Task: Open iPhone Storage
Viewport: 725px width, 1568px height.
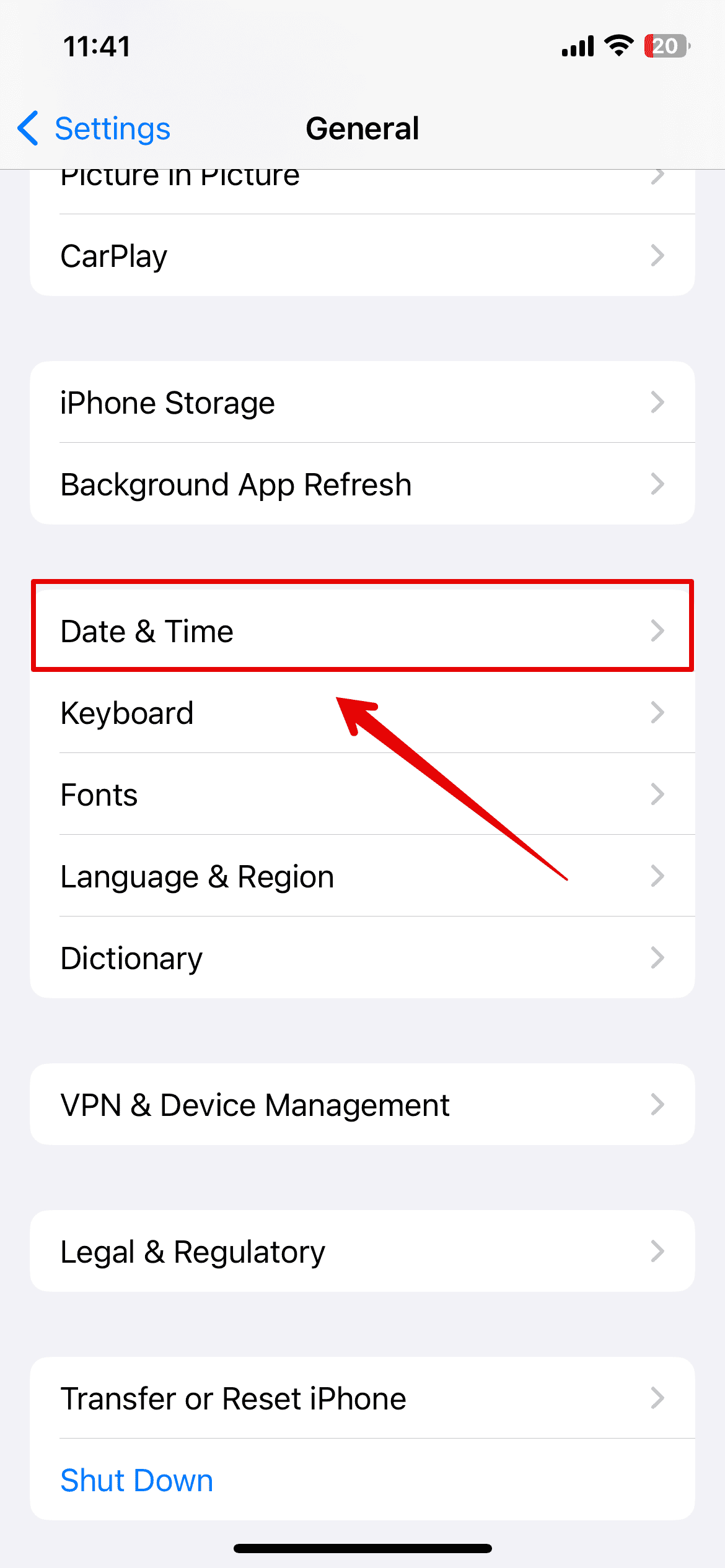Action: pyautogui.click(x=362, y=403)
